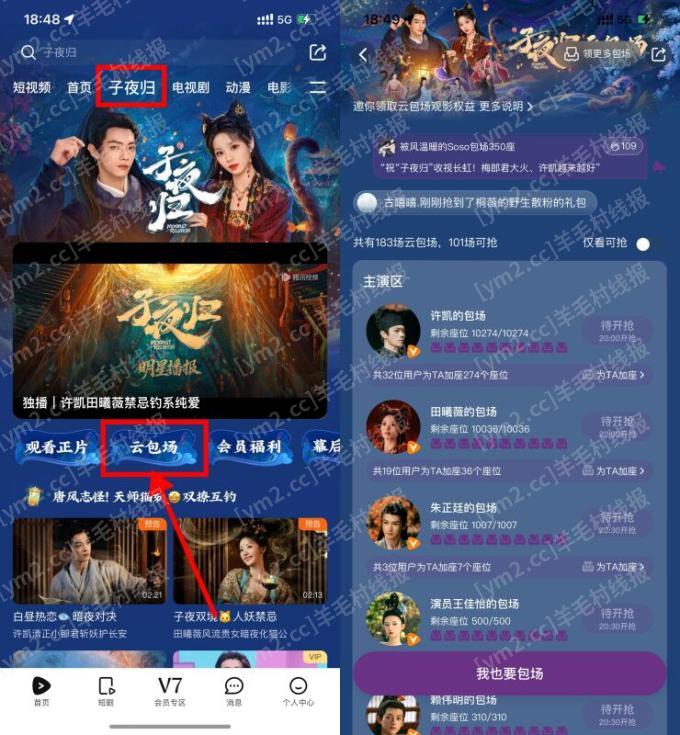Go to the 会员专区 bottom tab
The width and height of the screenshot is (680, 735).
(x=170, y=692)
